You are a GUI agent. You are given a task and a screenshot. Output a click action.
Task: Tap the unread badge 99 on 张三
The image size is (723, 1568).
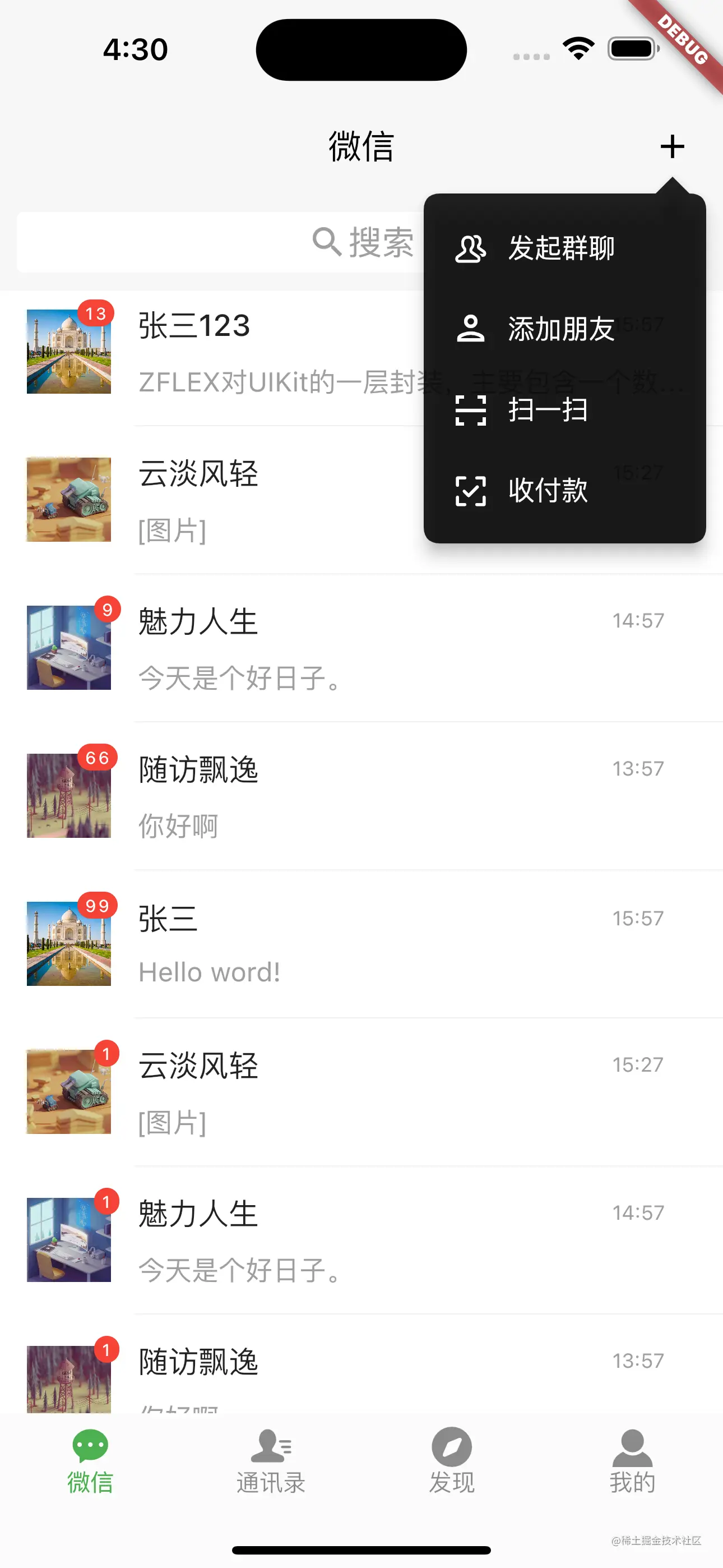pyautogui.click(x=98, y=905)
